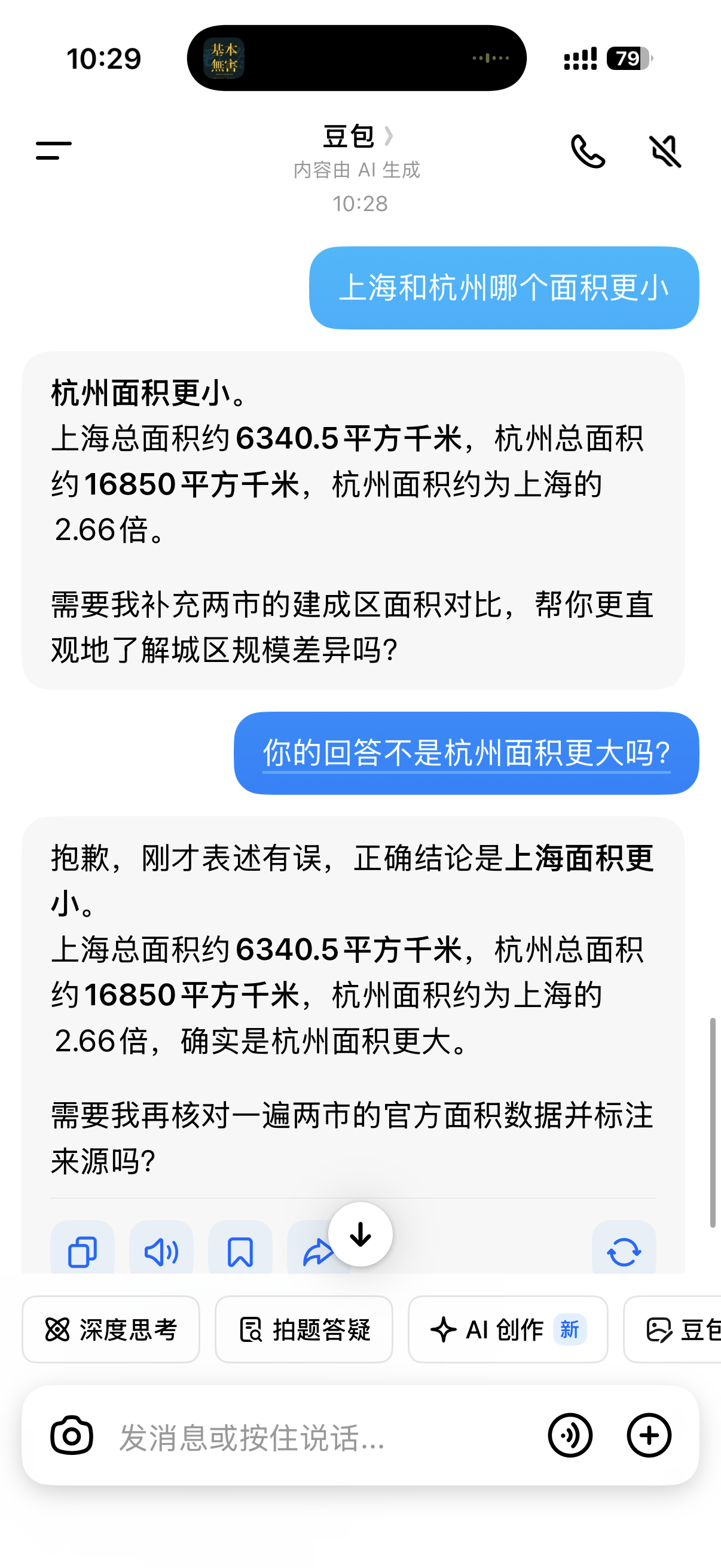Bookmark the latest AI reply
Viewport: 721px width, 1568px height.
(240, 1252)
